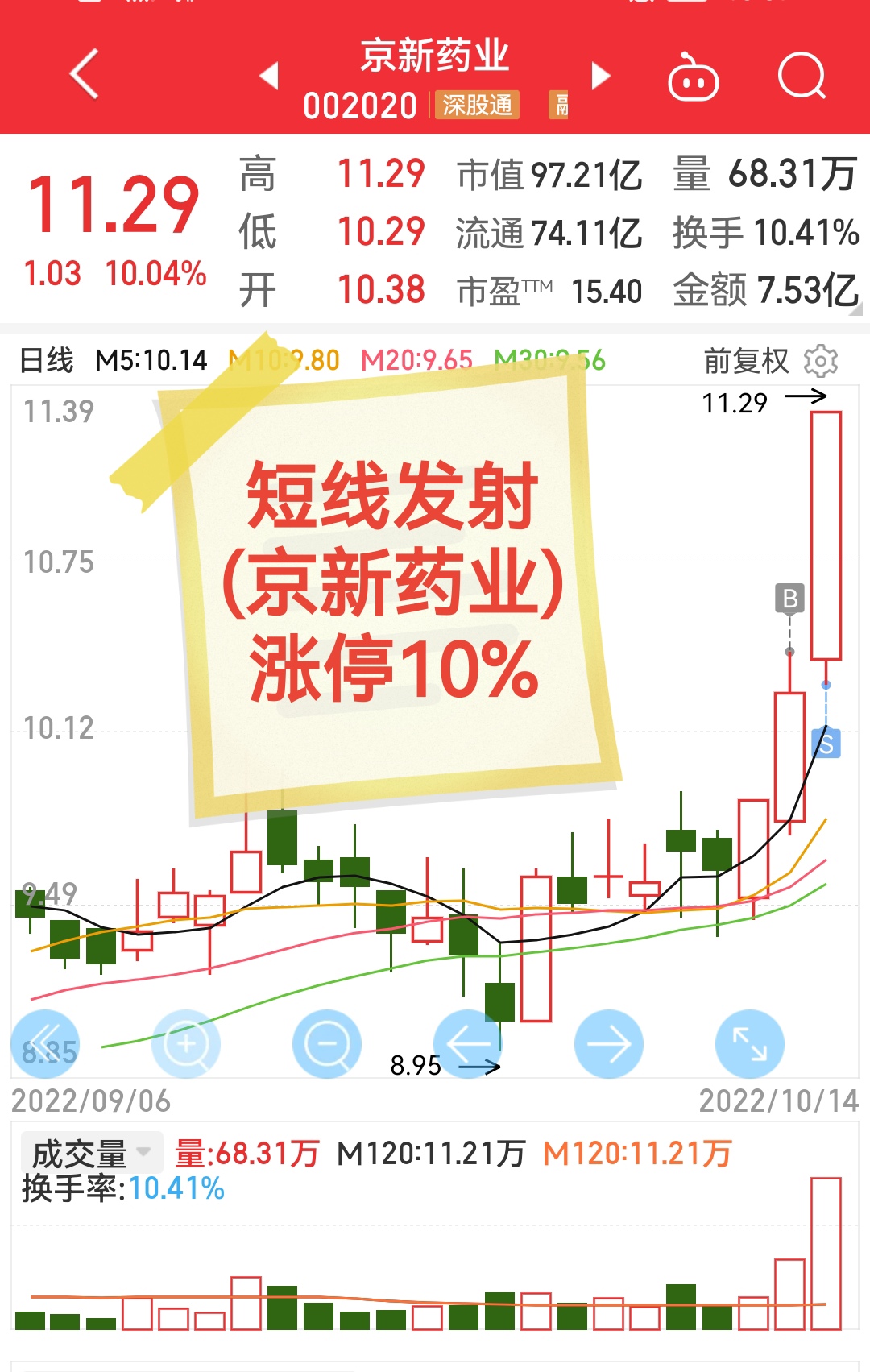This screenshot has width=870, height=1372.
Task: Change the 前复权 adjustment mode
Action: 746,361
